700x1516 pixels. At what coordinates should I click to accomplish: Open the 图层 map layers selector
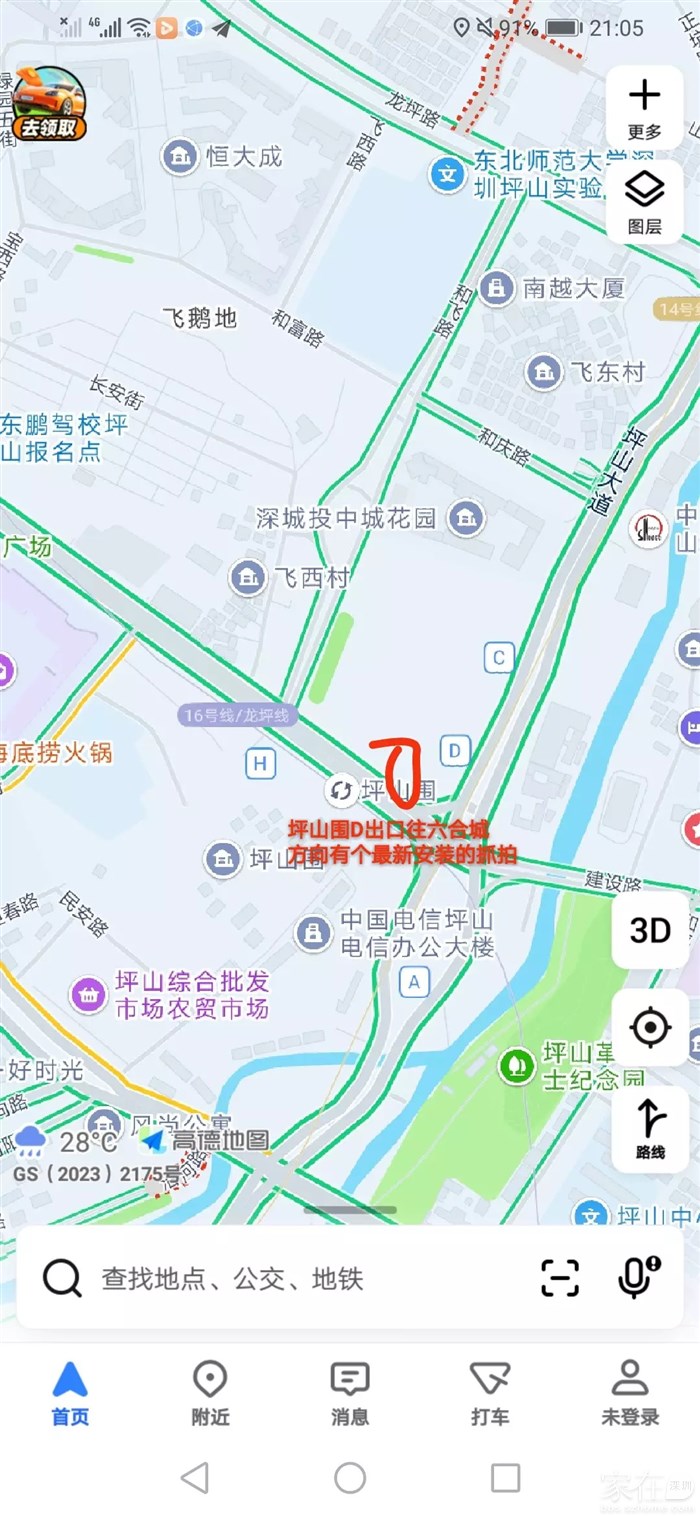(644, 201)
